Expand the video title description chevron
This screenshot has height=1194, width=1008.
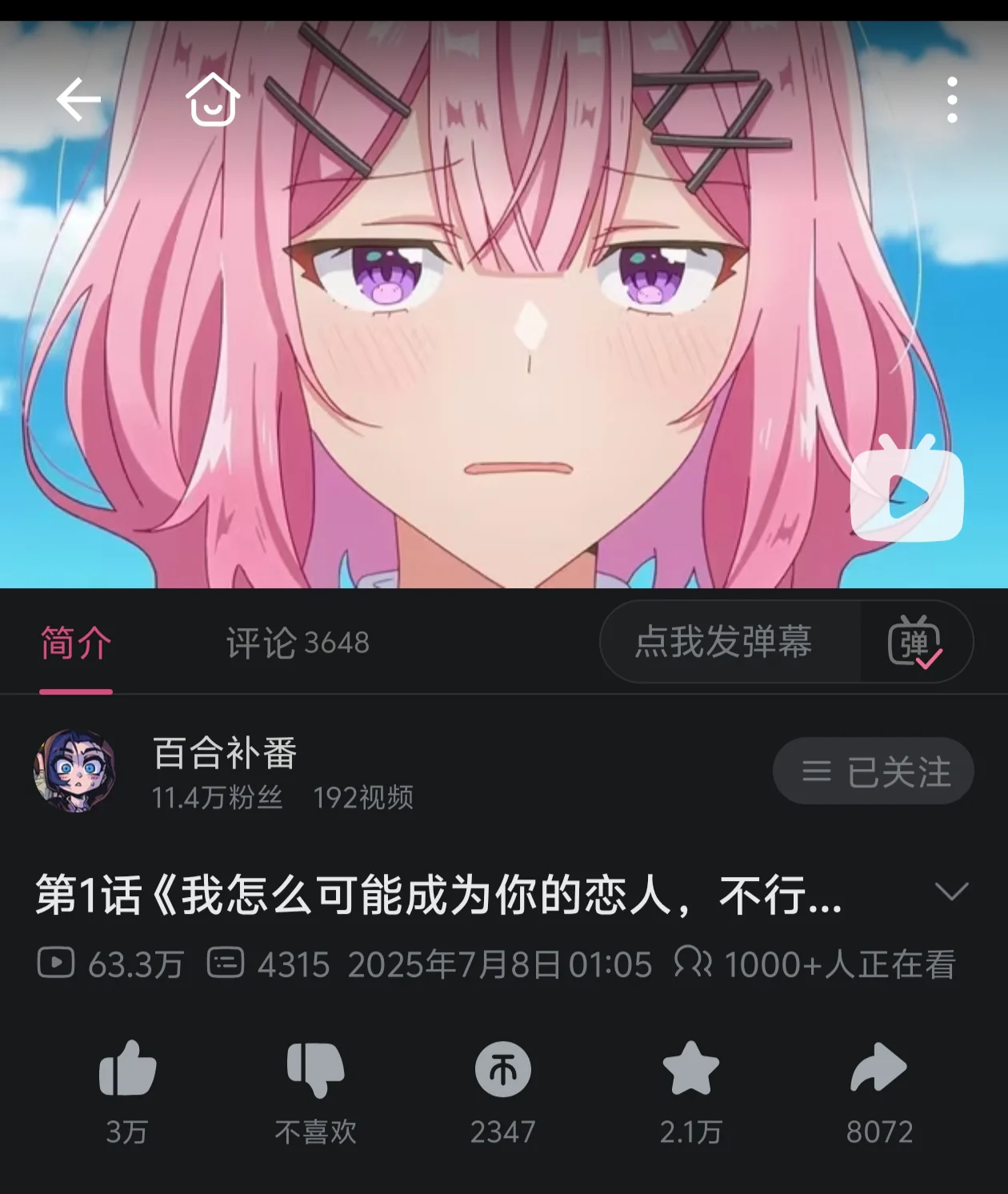point(951,891)
